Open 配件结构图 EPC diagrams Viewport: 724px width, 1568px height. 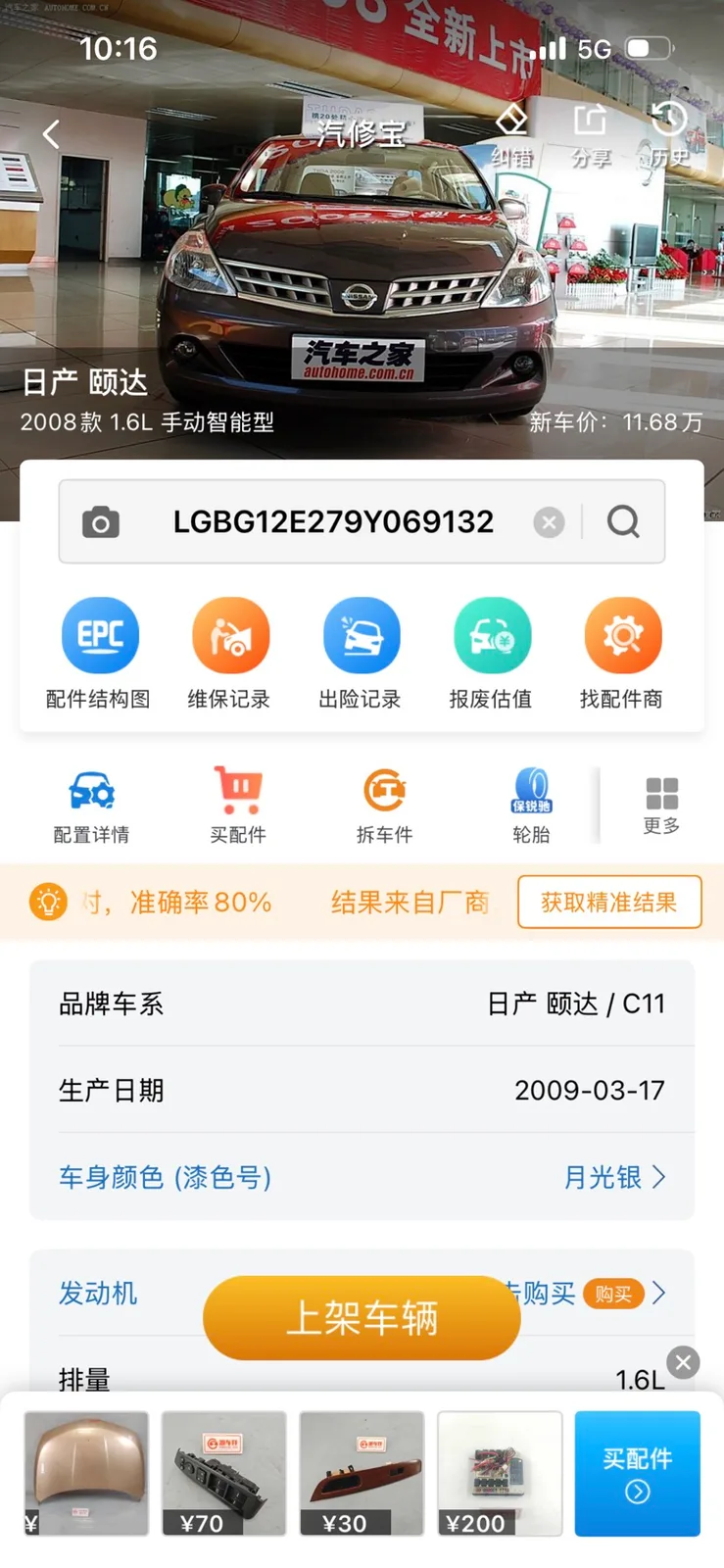[x=99, y=654]
